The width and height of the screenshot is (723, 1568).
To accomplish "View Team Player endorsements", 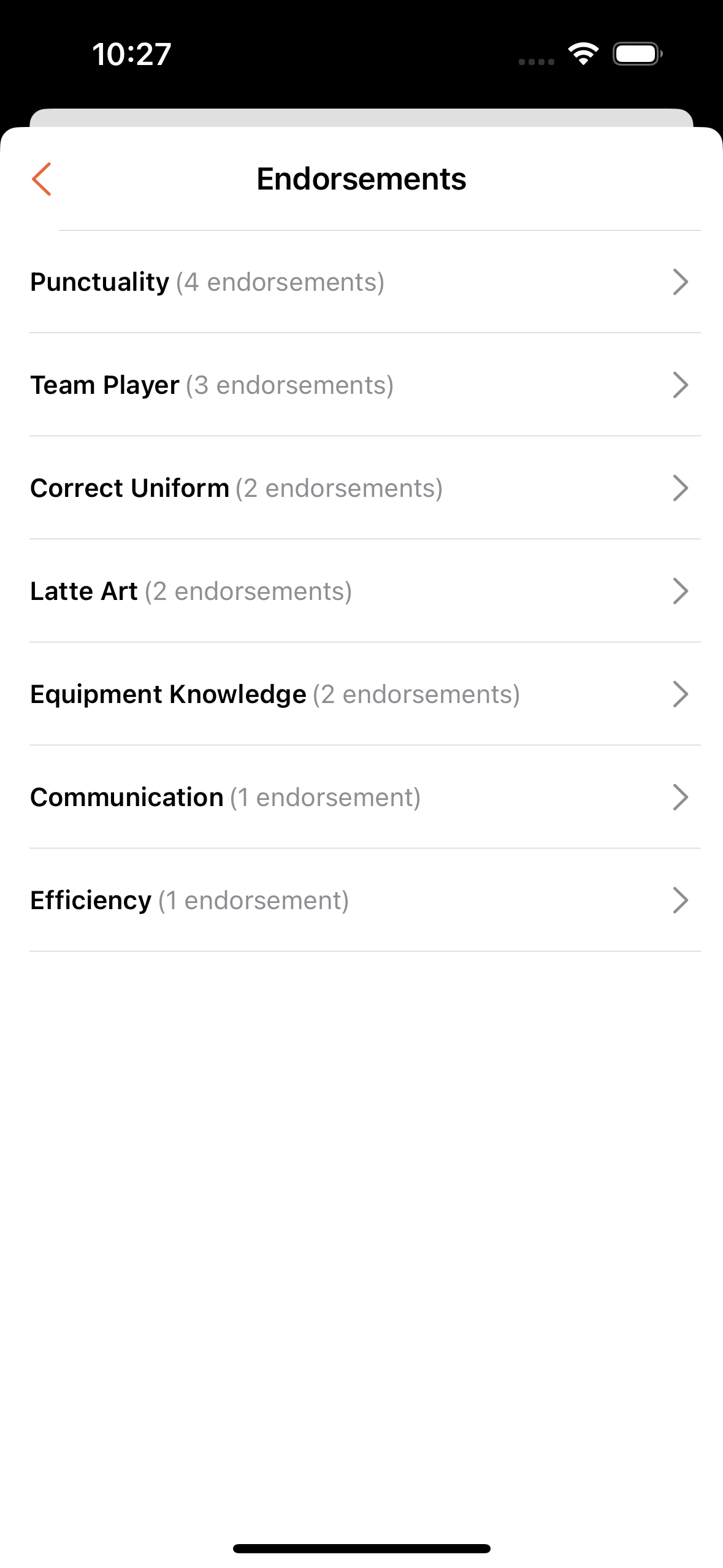I will coord(245,386).
